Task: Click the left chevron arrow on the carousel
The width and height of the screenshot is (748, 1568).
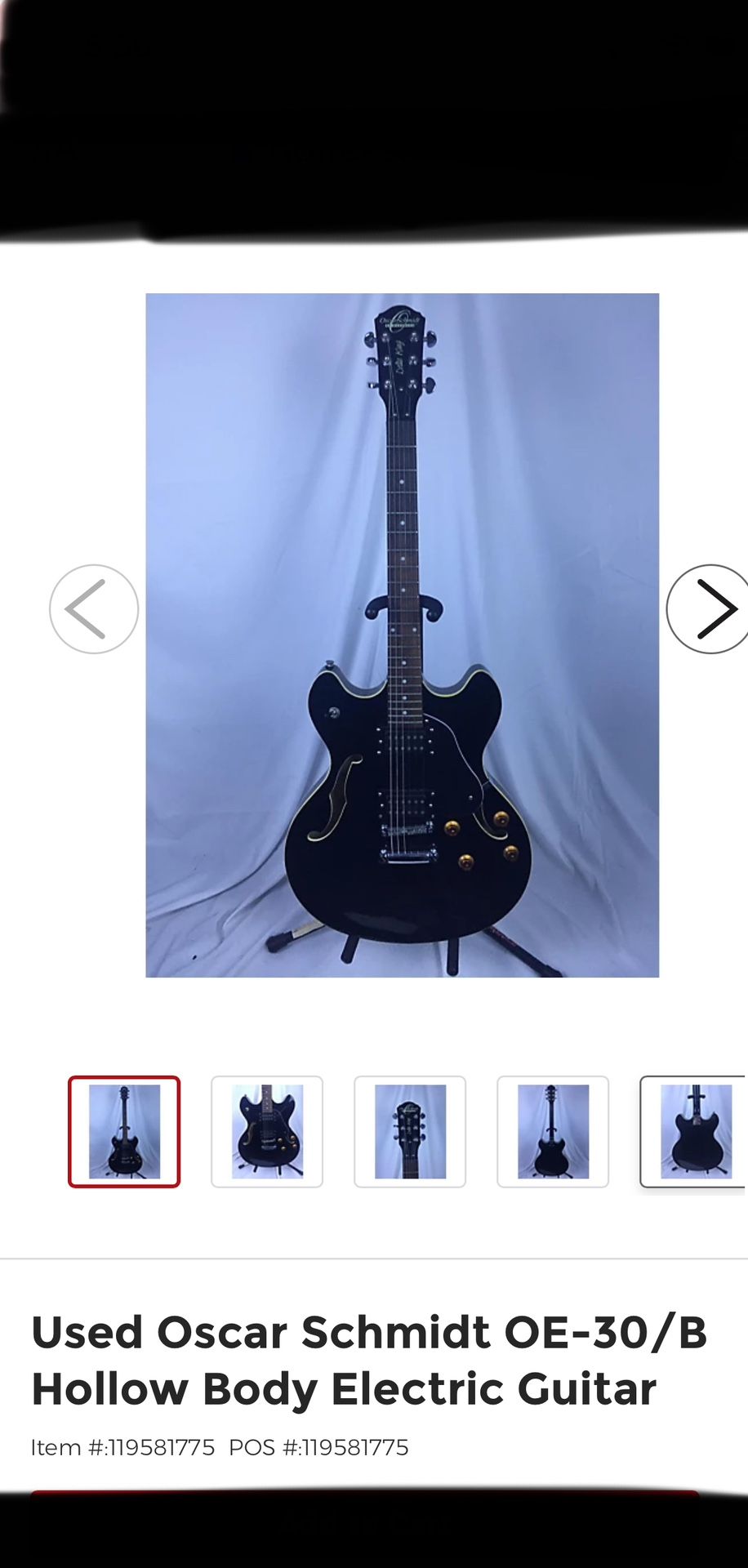Action: point(93,609)
